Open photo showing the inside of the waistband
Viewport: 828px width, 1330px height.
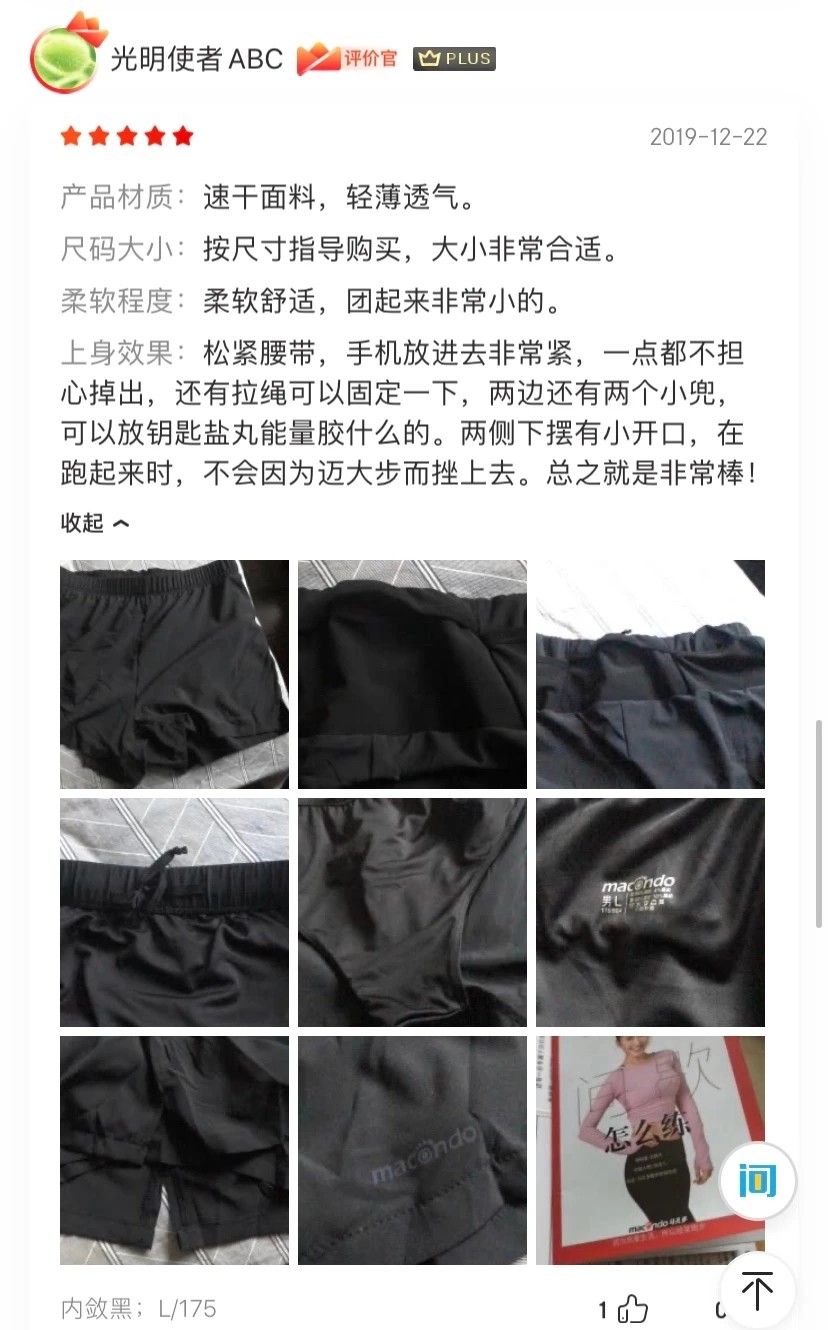tap(412, 674)
